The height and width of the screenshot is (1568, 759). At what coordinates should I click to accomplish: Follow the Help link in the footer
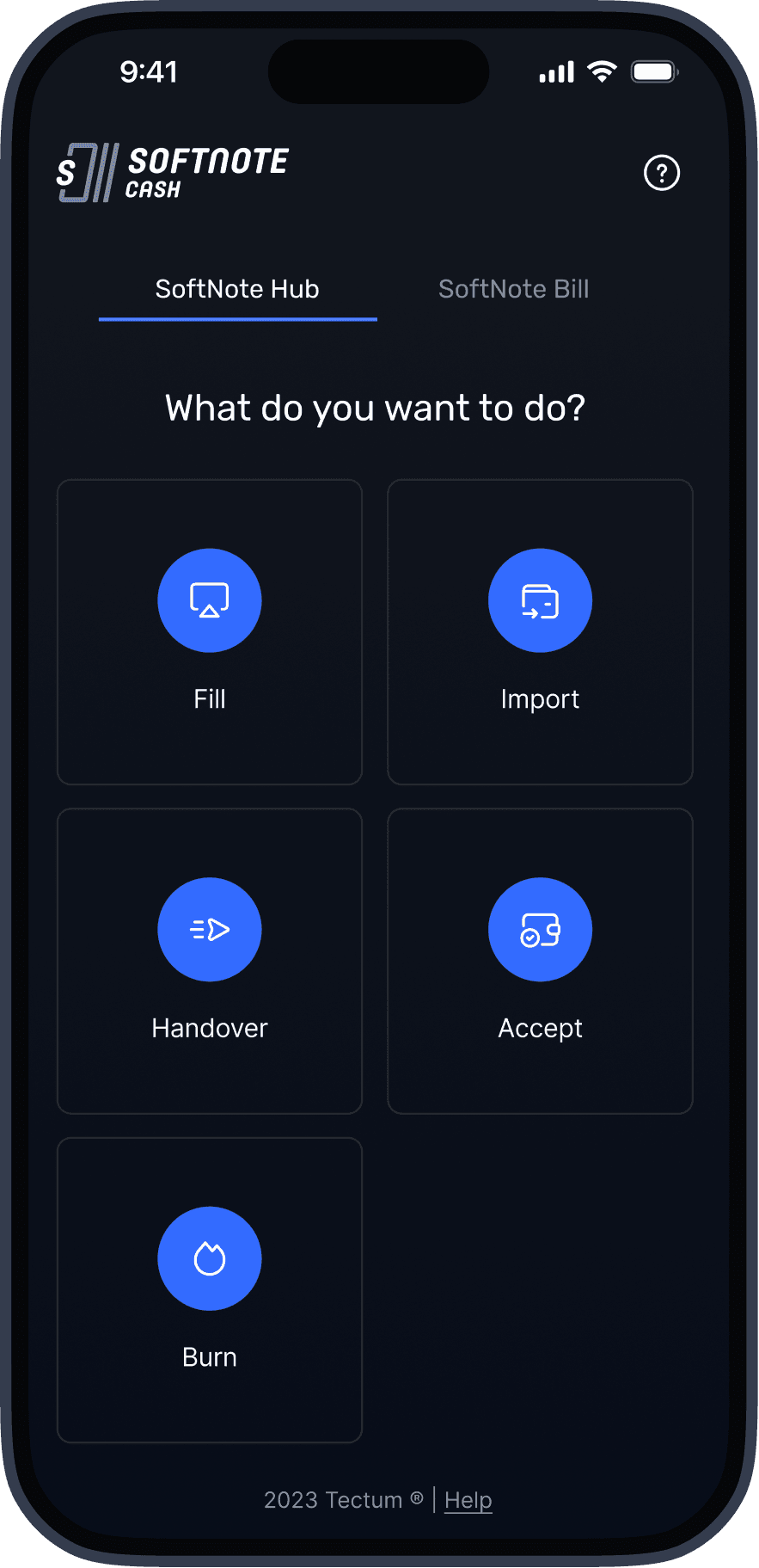point(468,1500)
